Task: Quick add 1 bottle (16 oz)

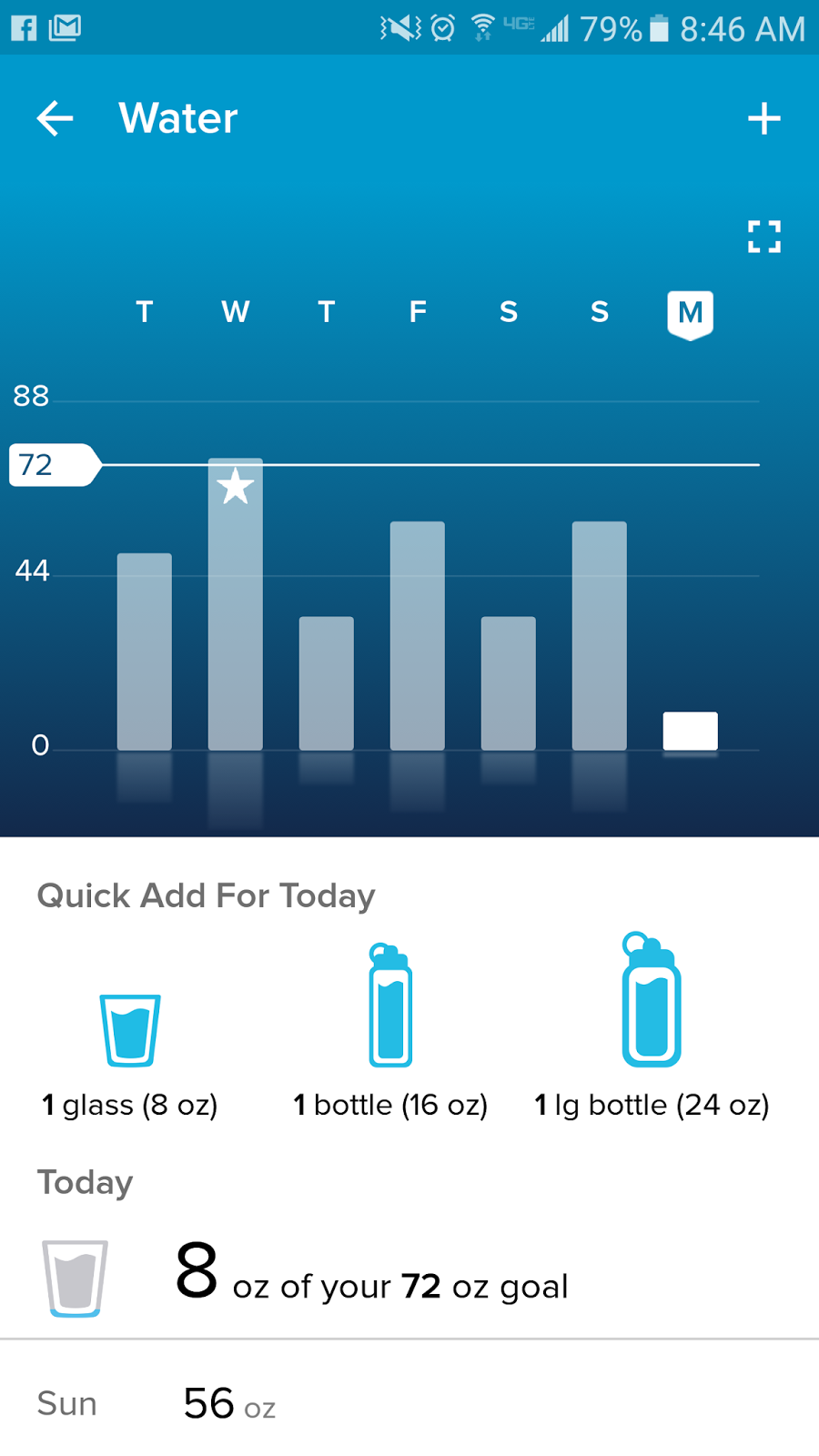Action: pyautogui.click(x=390, y=1030)
